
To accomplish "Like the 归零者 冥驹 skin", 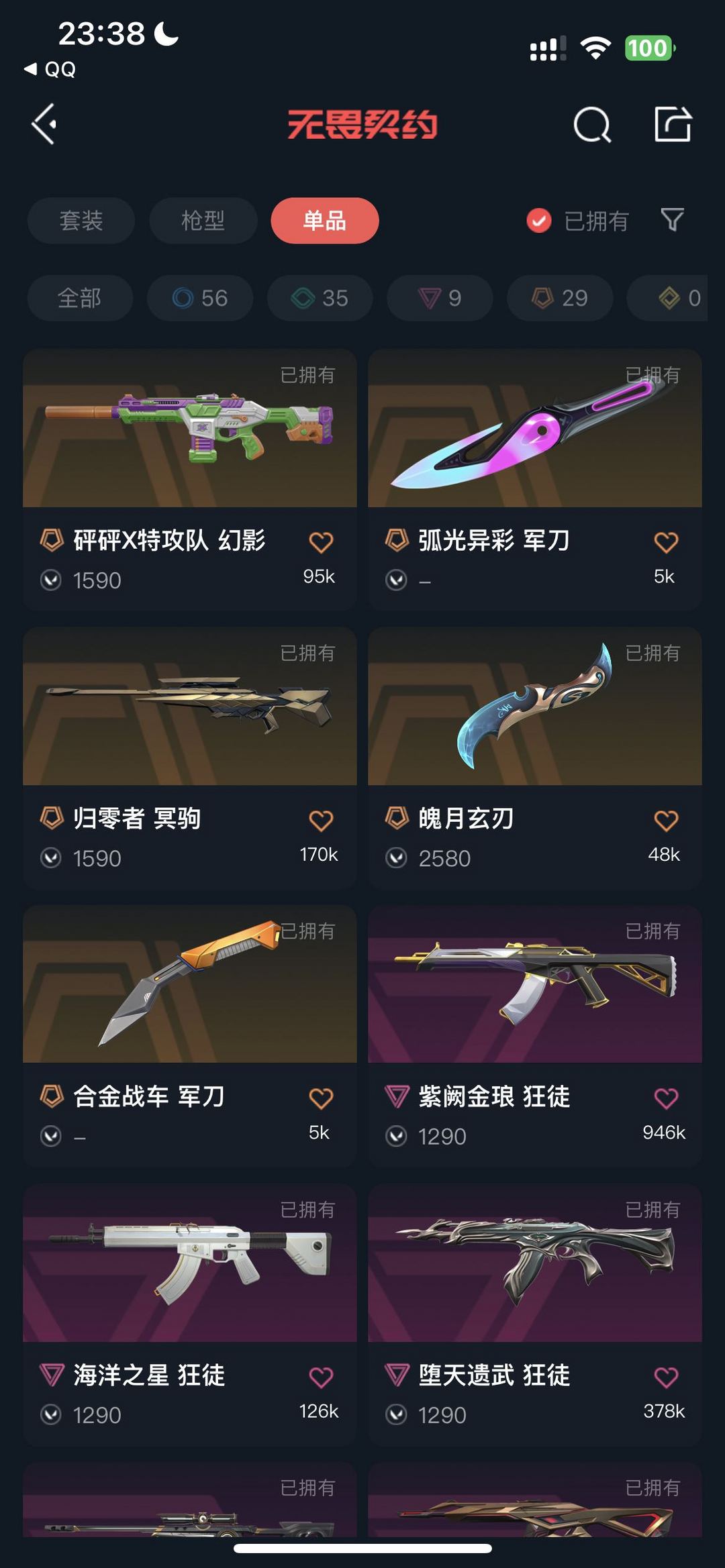I will [x=321, y=820].
